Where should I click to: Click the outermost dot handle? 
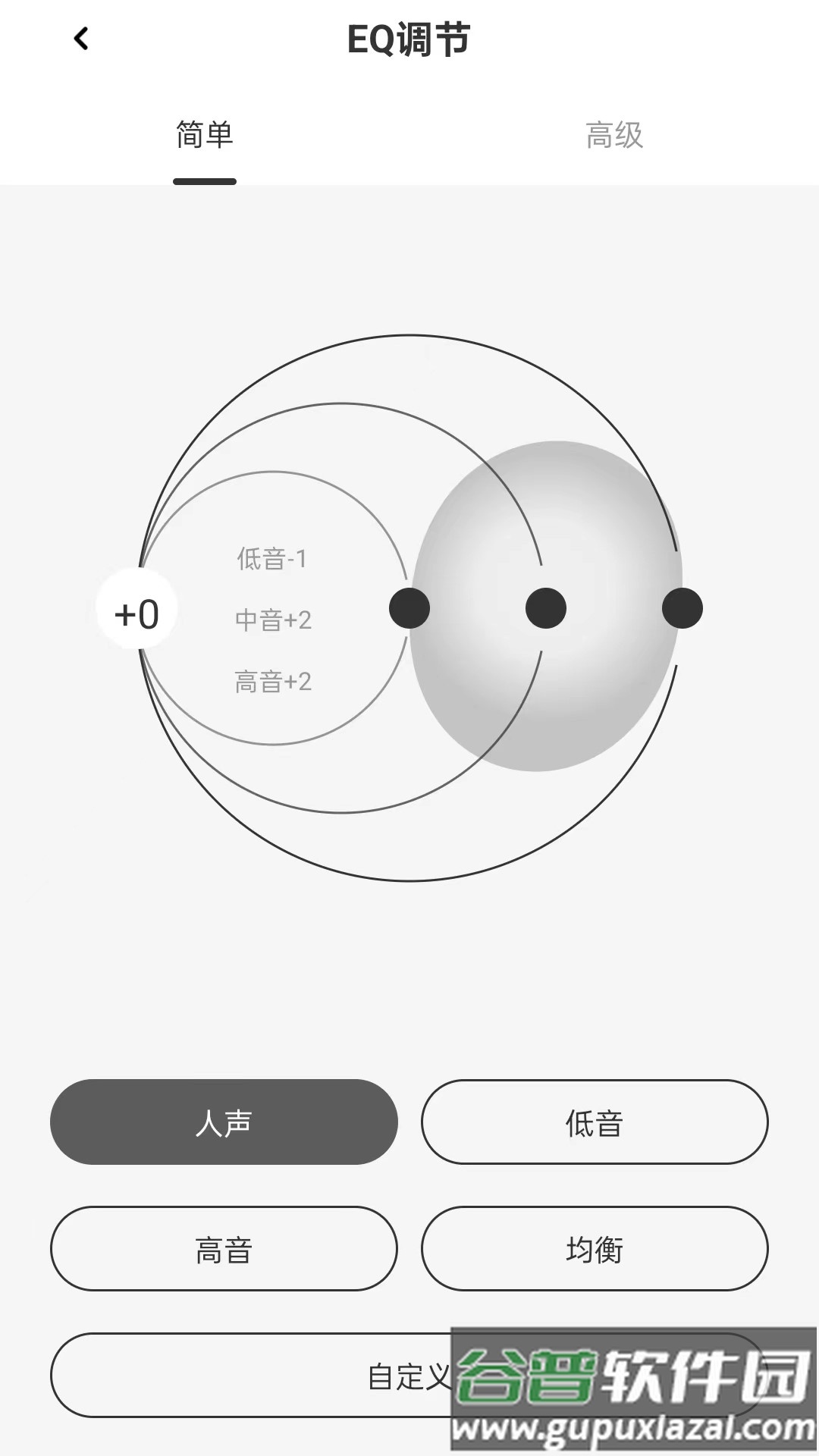click(681, 607)
